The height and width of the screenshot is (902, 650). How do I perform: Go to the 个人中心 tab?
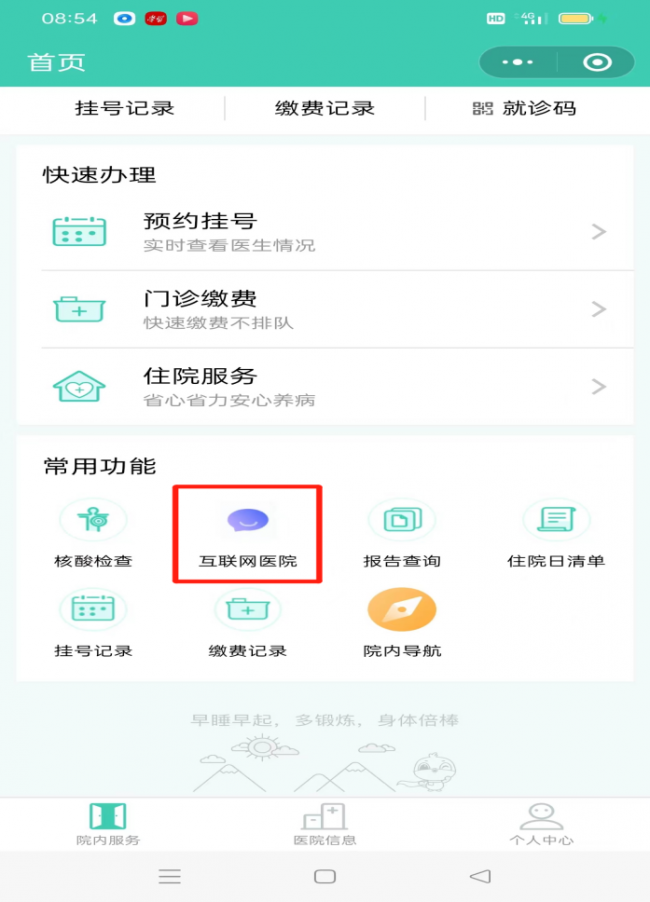coord(541,824)
